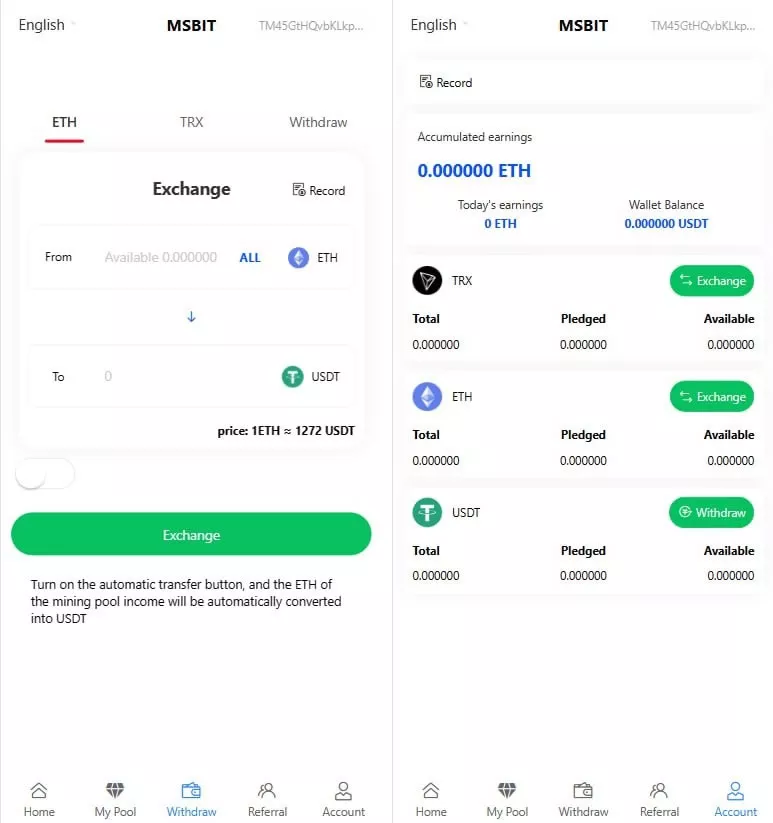Image resolution: width=773 pixels, height=823 pixels.
Task: Tap ALL to use full available balance
Action: click(x=250, y=258)
